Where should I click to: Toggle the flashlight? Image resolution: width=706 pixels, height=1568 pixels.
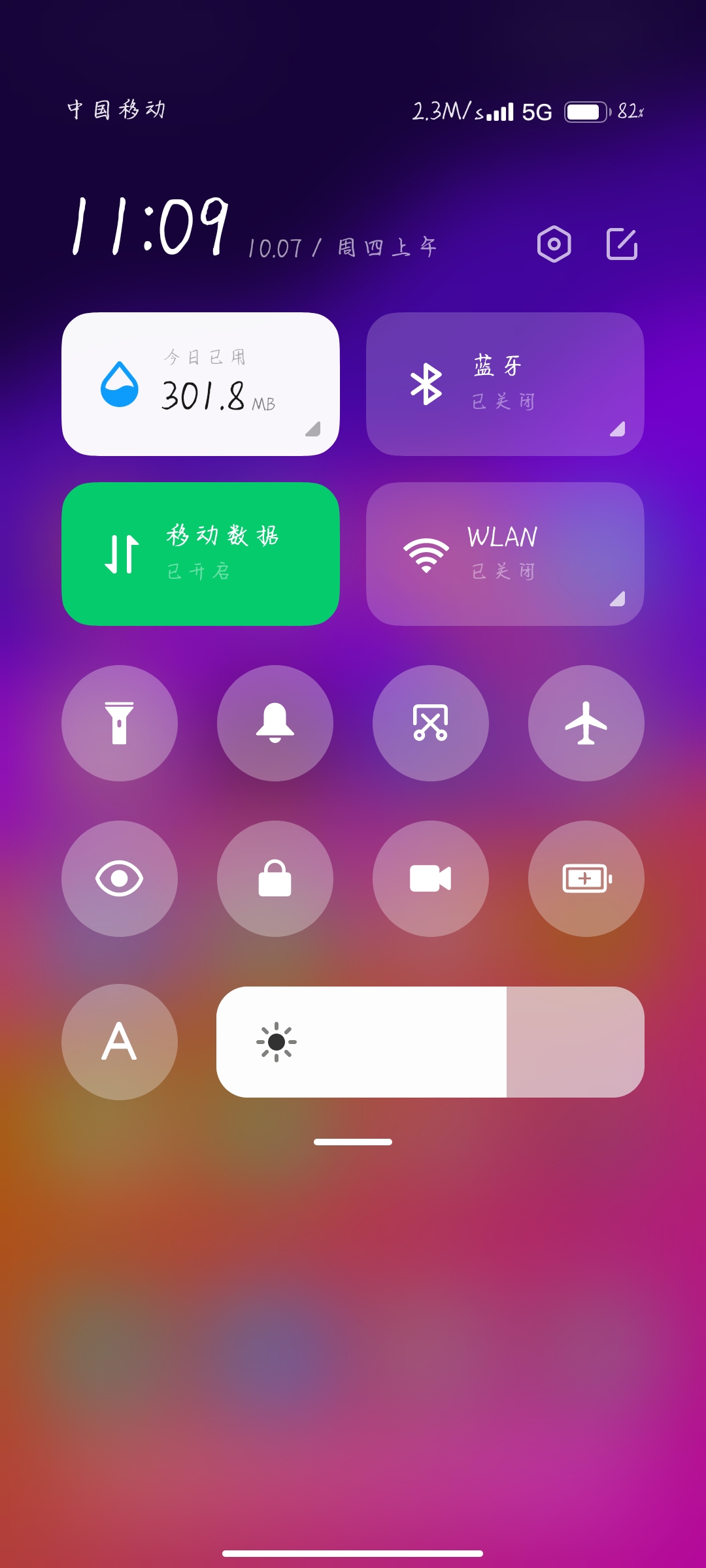tap(120, 723)
